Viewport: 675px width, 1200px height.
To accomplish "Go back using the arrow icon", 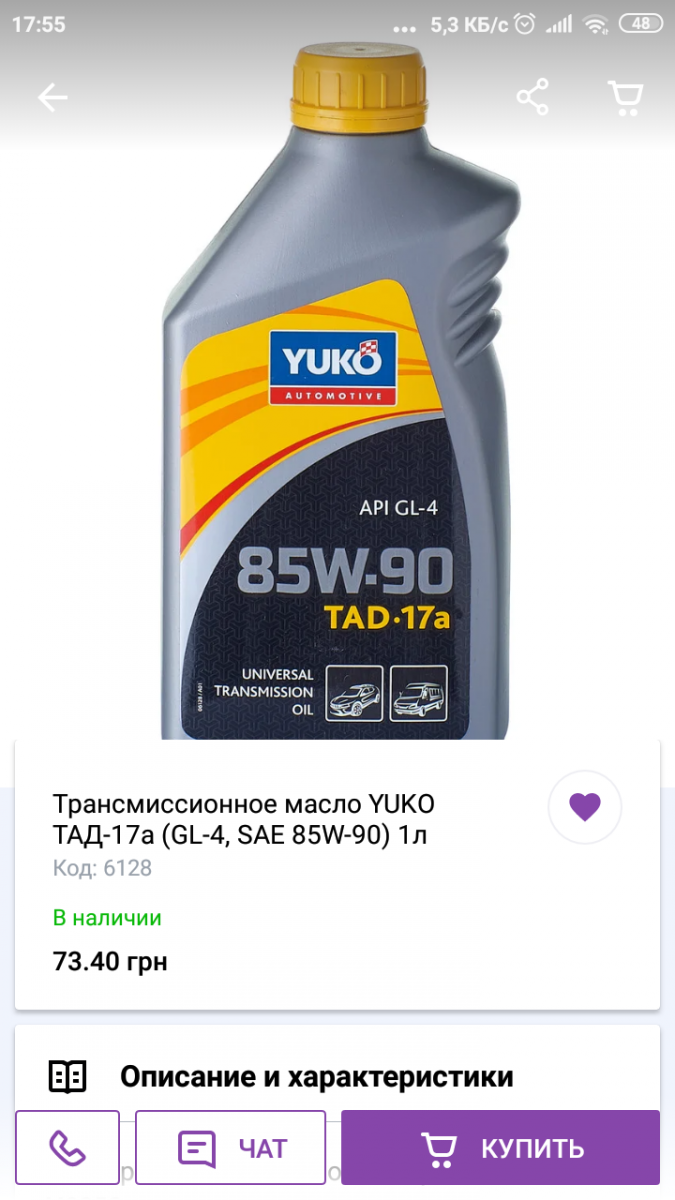I will [x=52, y=97].
